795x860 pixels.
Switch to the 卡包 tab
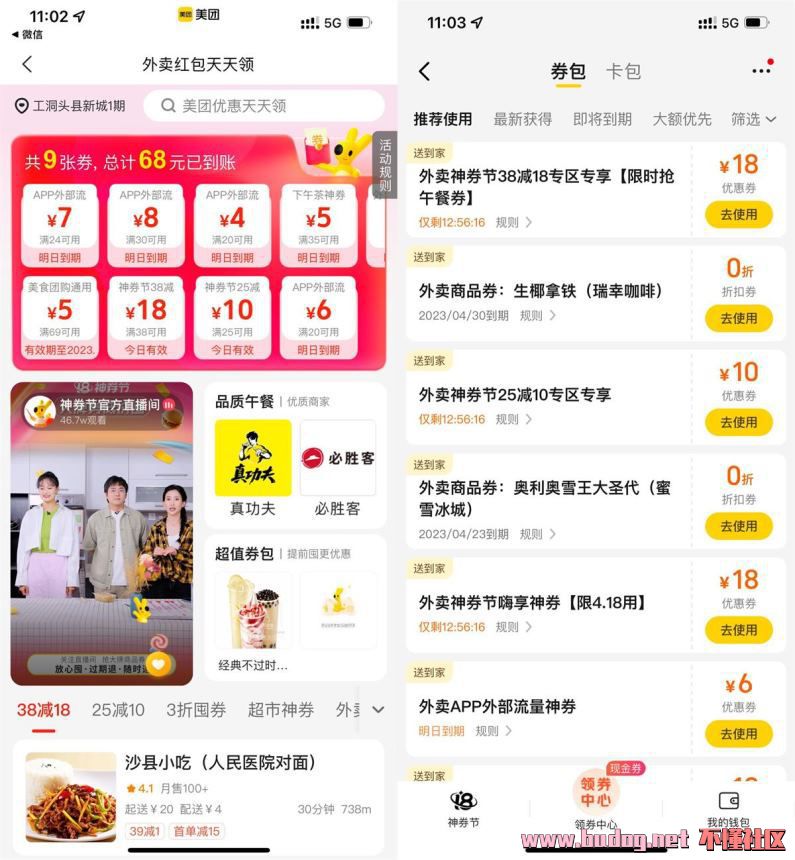point(623,71)
